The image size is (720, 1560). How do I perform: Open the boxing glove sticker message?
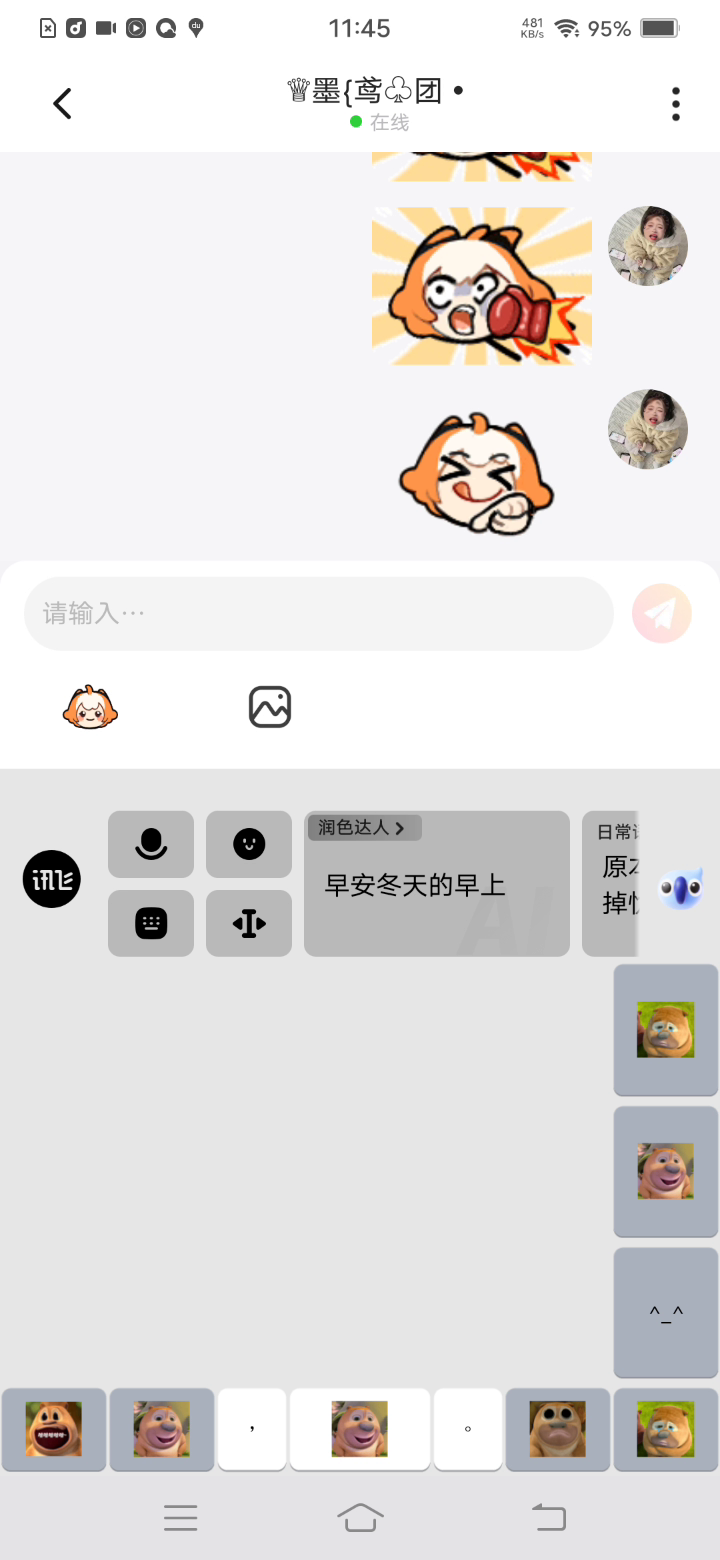(482, 286)
